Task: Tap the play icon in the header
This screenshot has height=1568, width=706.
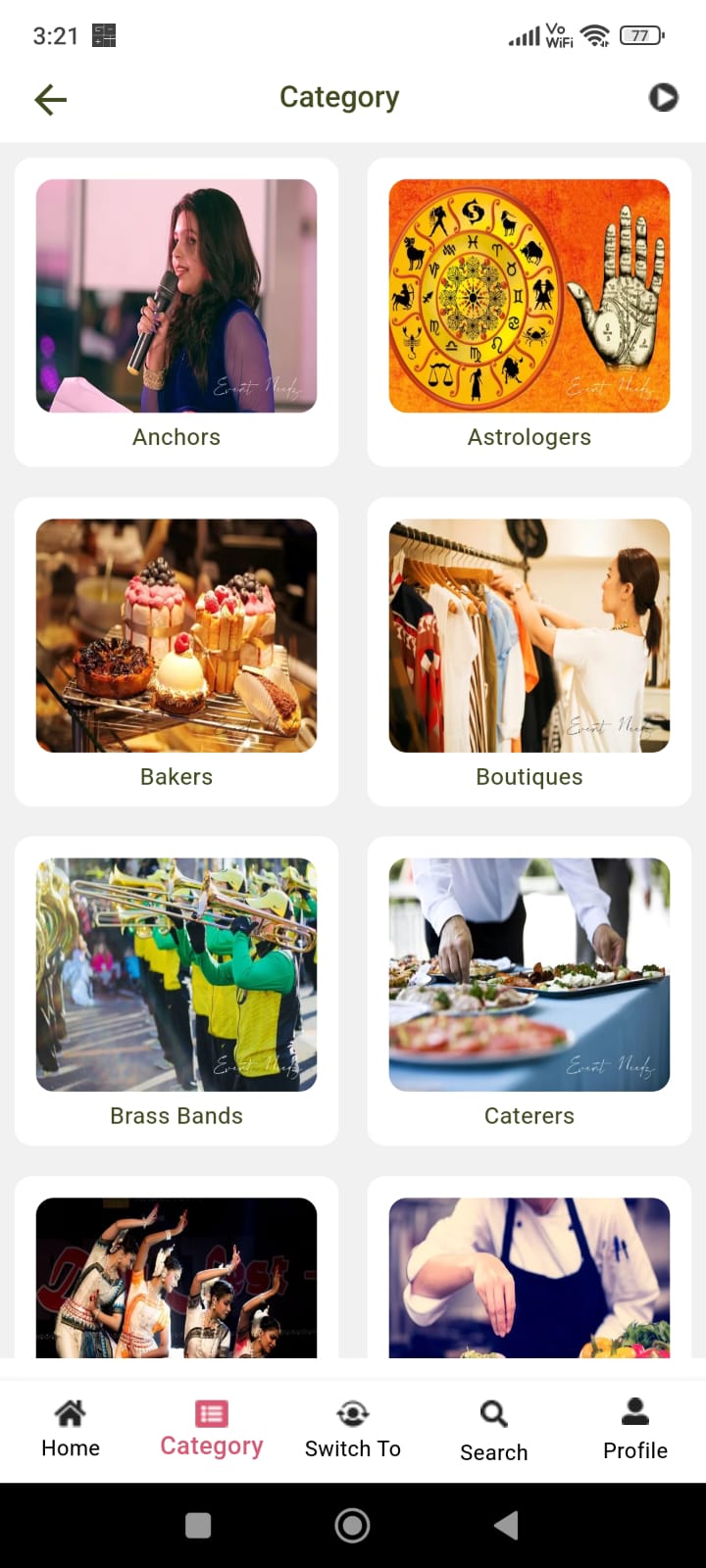Action: (663, 97)
